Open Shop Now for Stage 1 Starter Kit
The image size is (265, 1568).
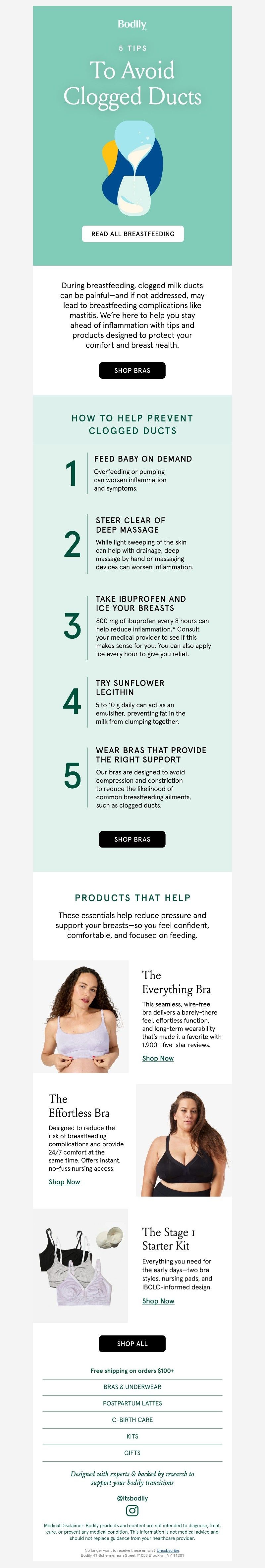point(158,1300)
